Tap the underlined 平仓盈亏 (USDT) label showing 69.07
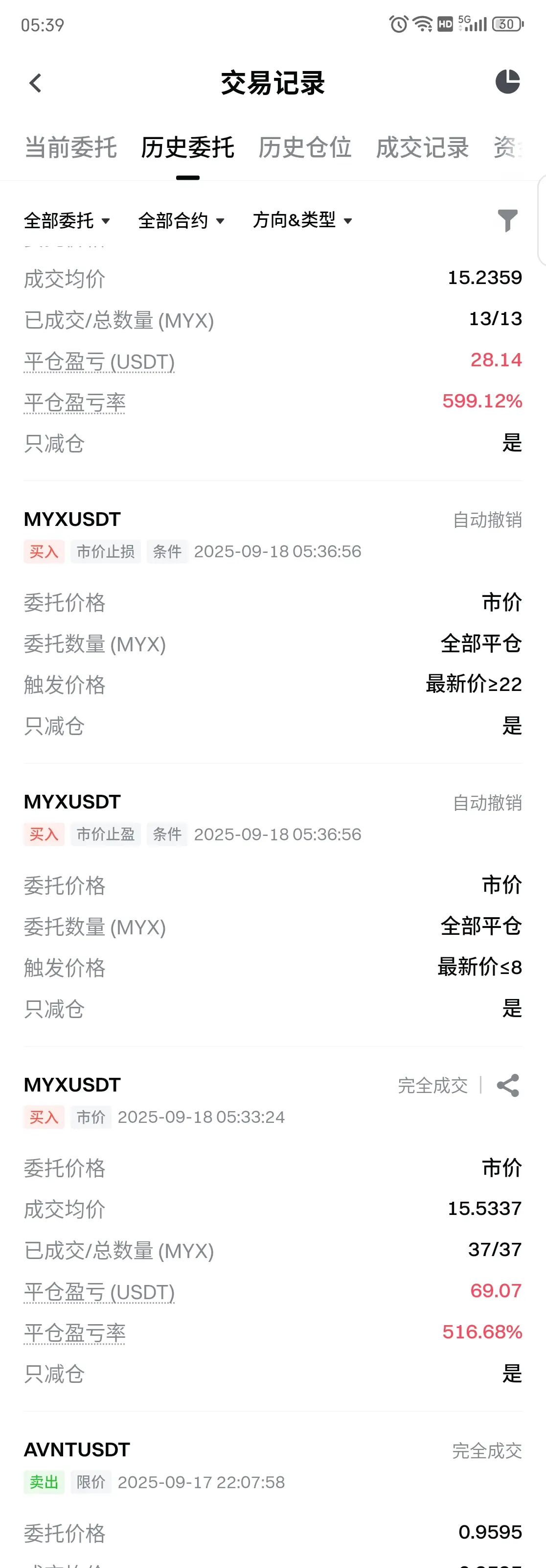Viewport: 546px width, 1568px height. [99, 1292]
